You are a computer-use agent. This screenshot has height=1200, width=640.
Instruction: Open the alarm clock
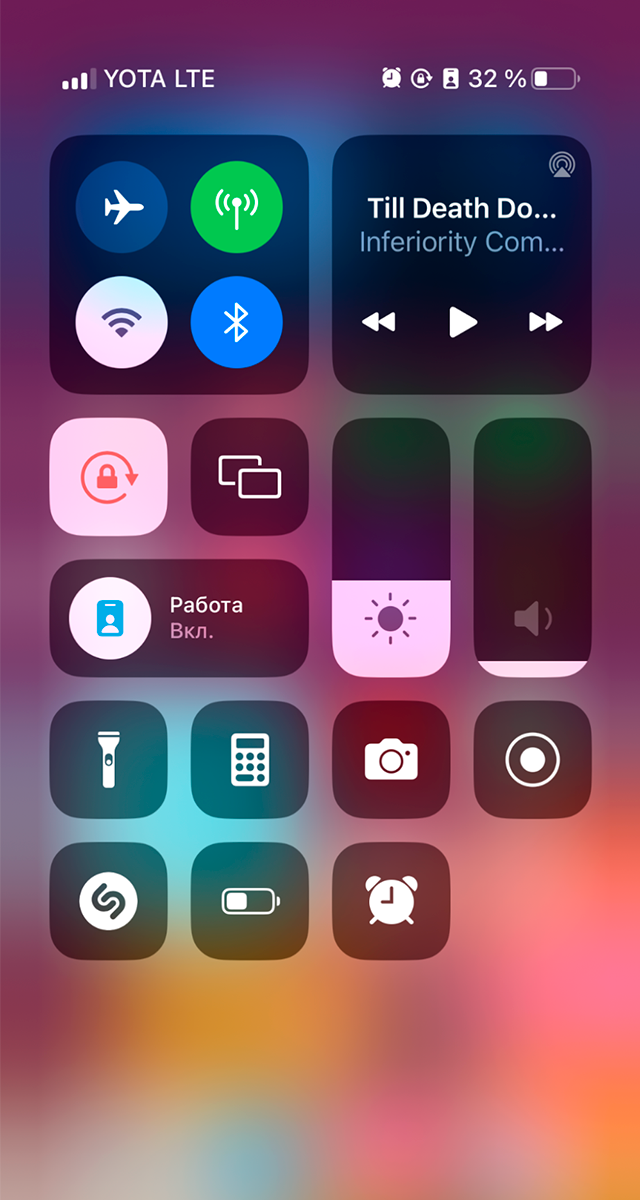point(391,901)
